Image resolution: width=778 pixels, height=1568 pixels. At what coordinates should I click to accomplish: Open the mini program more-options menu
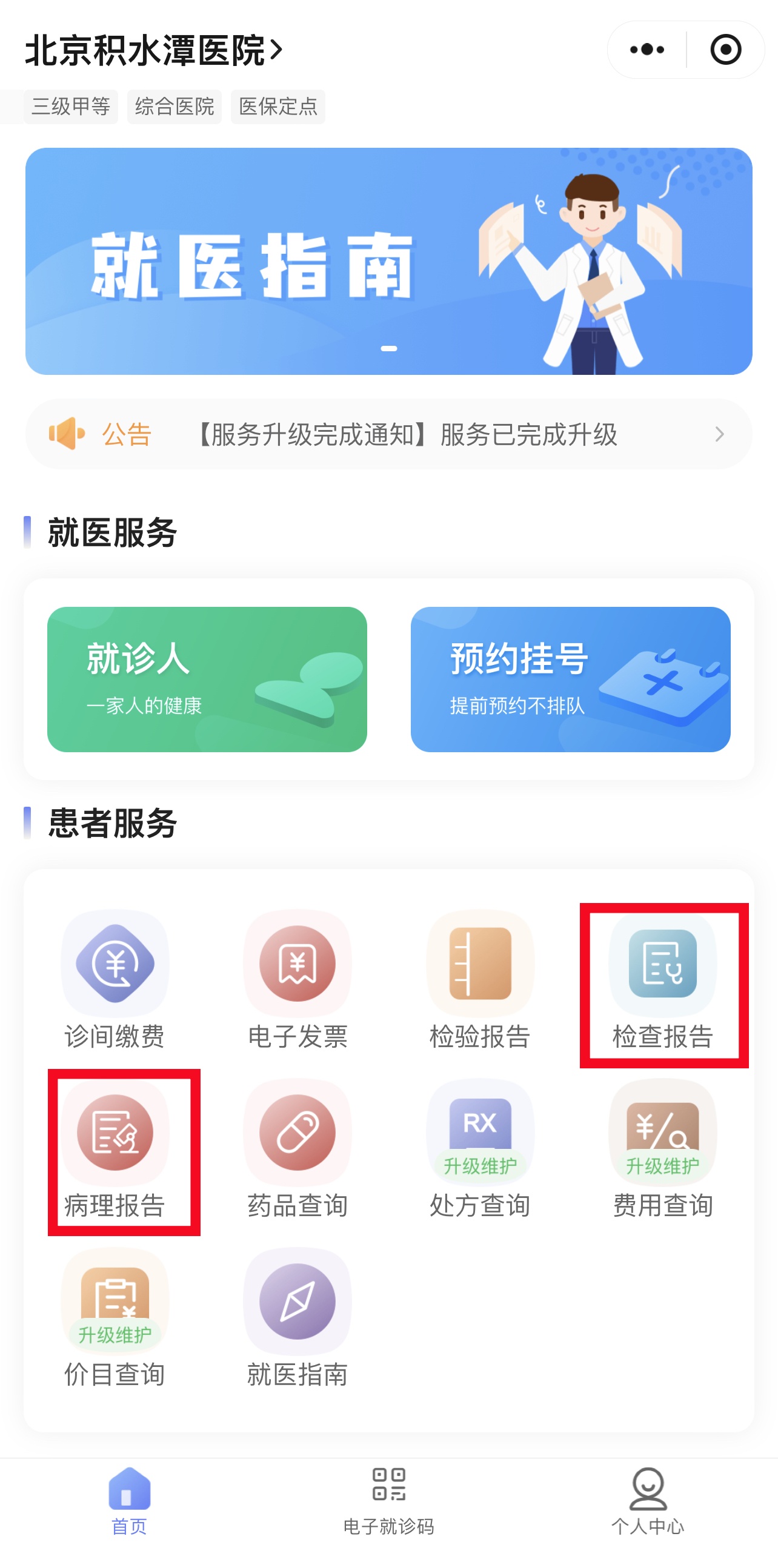[647, 49]
